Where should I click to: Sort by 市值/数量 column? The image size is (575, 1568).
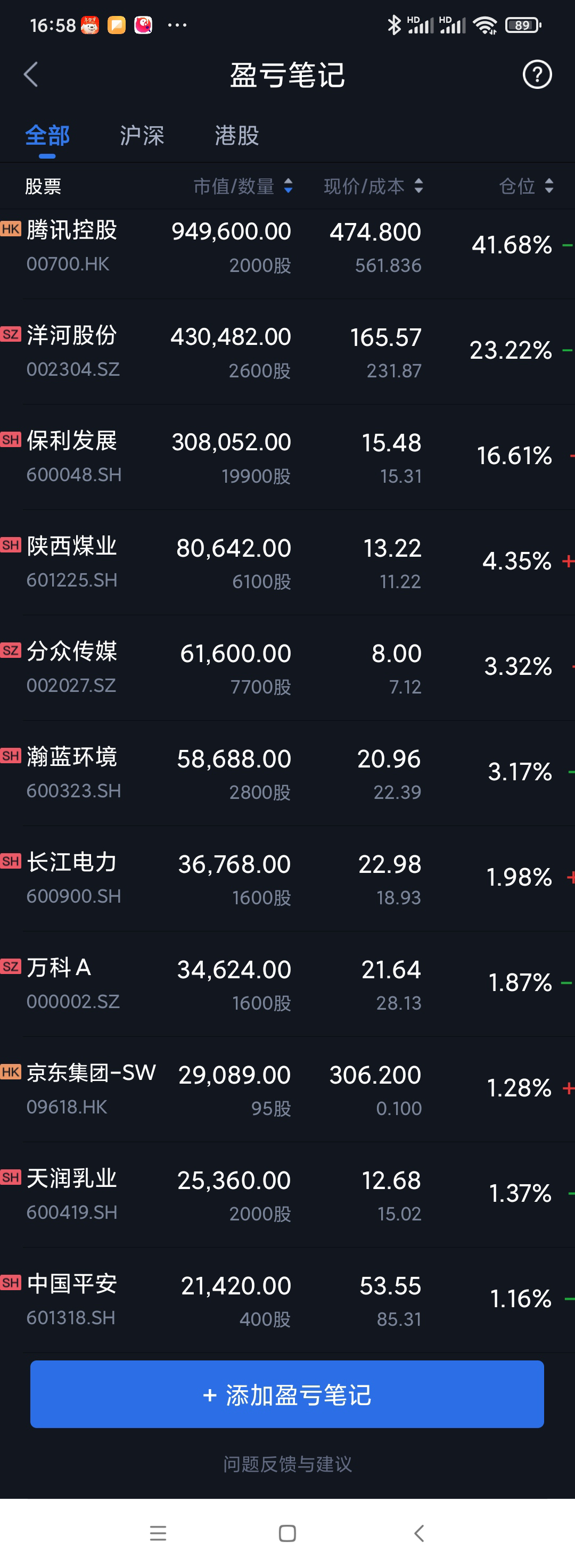(x=243, y=186)
